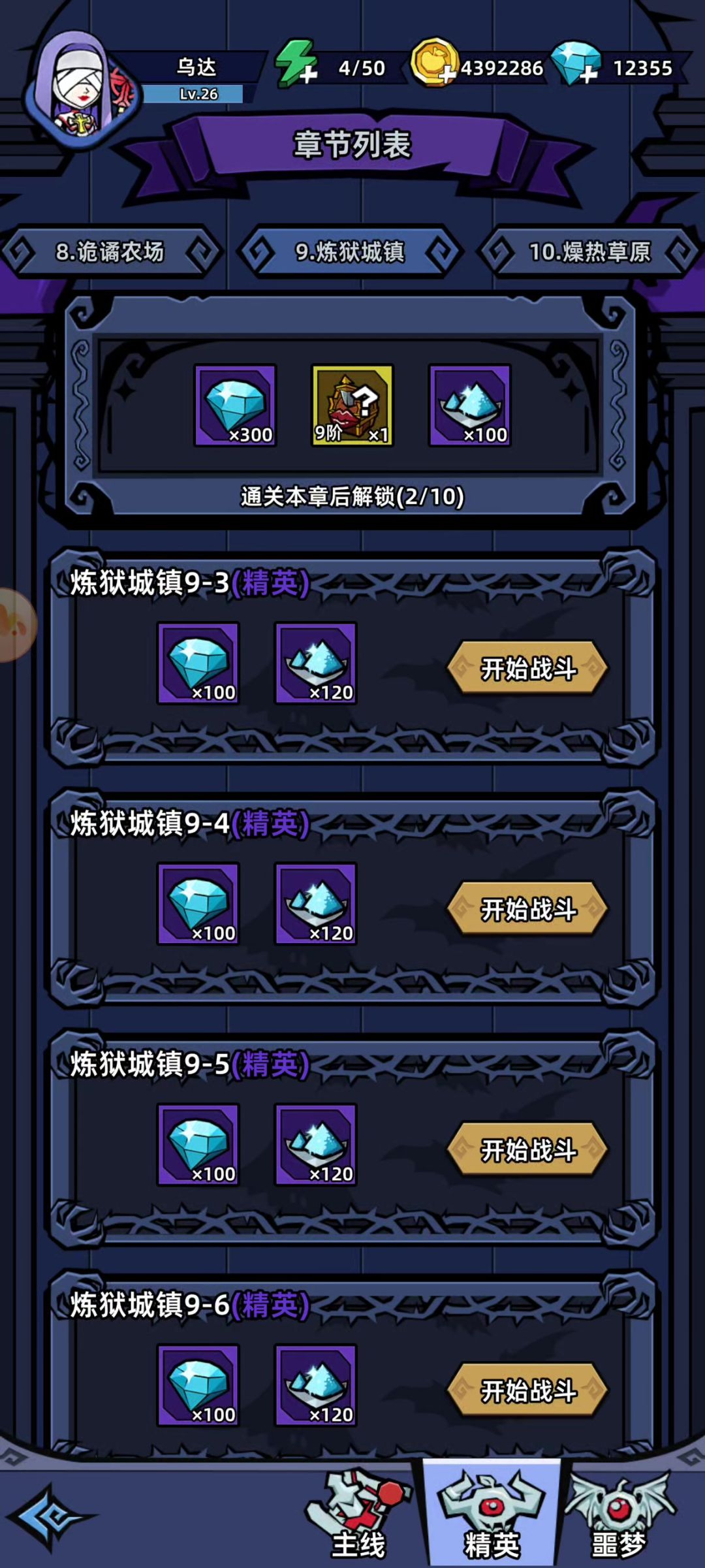Select chapter 9.炼狱城镇

[x=351, y=252]
